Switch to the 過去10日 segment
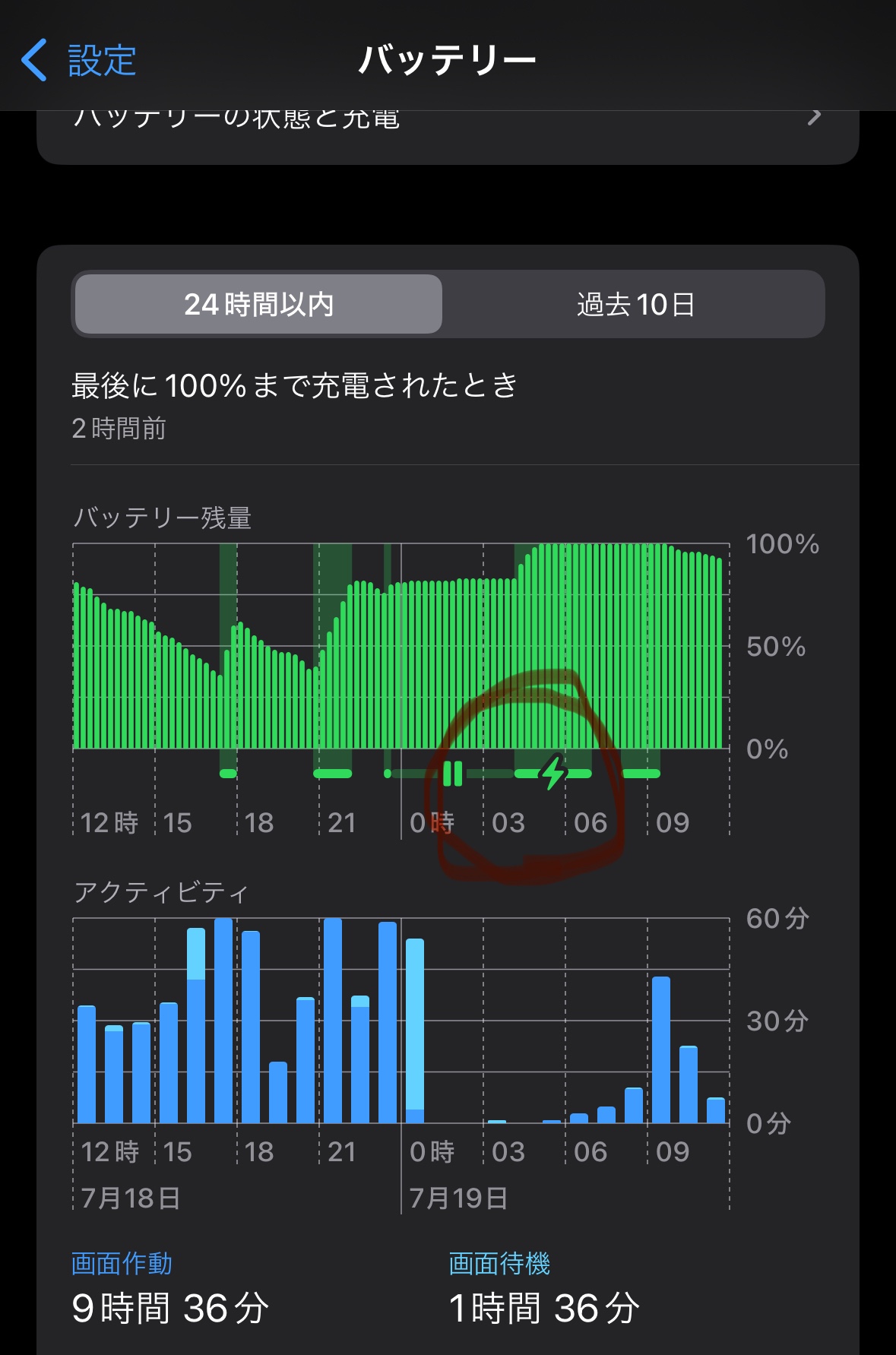 [635, 305]
